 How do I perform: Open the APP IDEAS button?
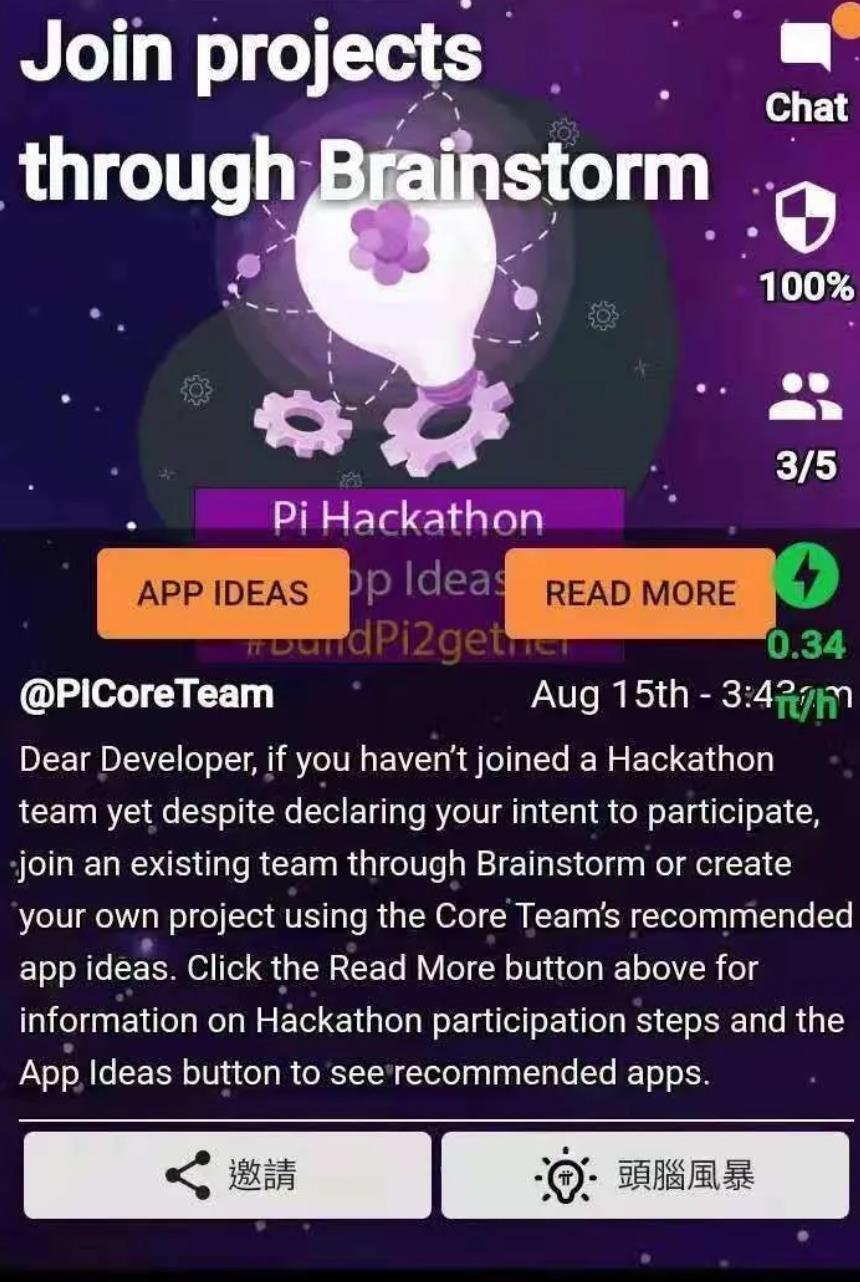point(223,593)
